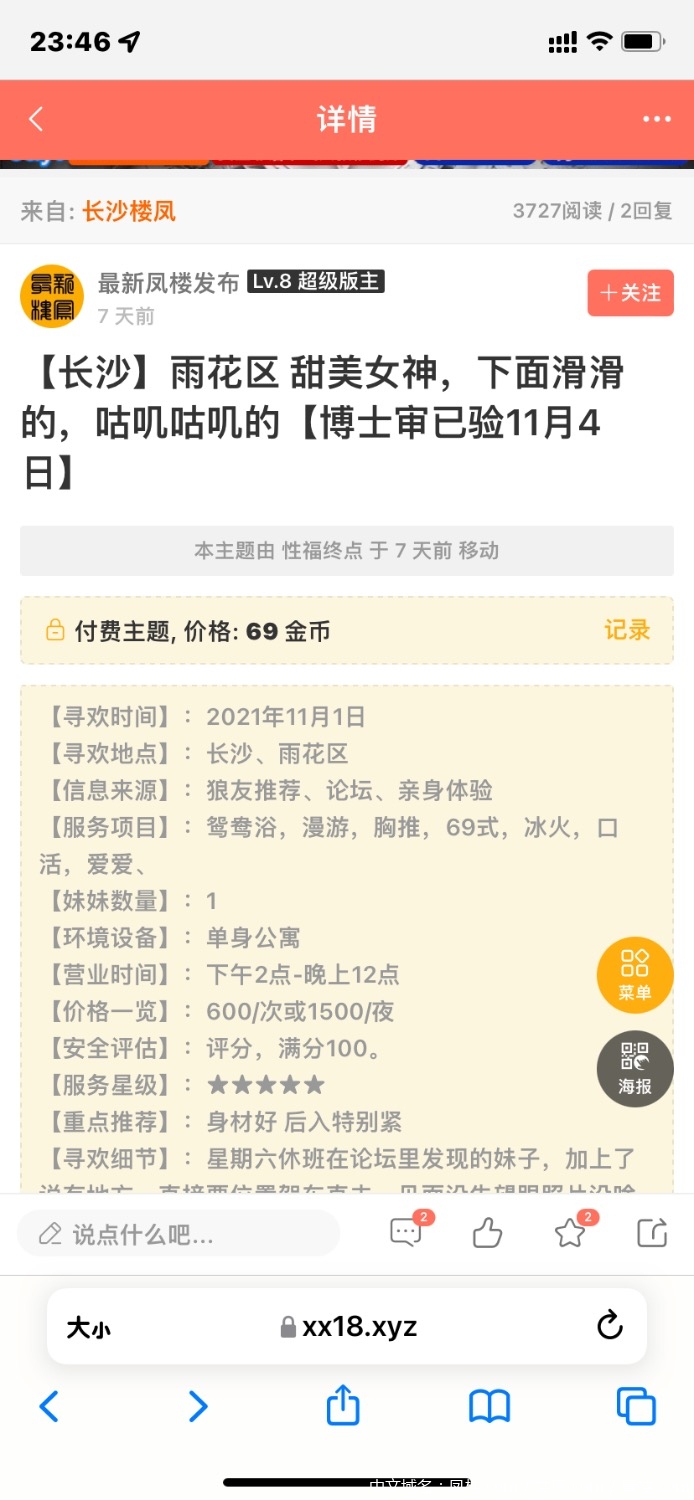This screenshot has width=694, height=1500.
Task: Open the Safari share sheet
Action: pyautogui.click(x=343, y=1405)
